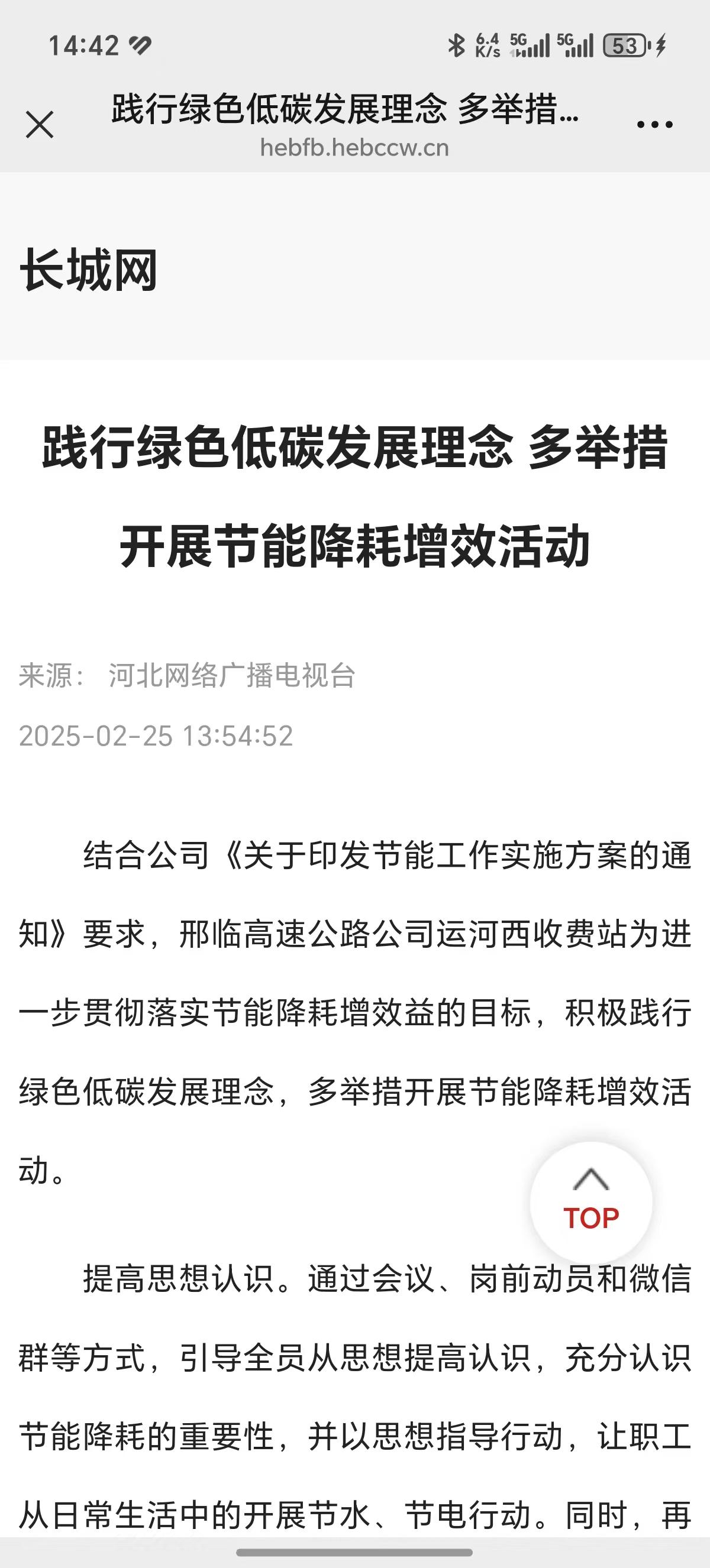Screen dimensions: 710x1568
Task: Tap the TOP button to return up
Action: point(590,1202)
